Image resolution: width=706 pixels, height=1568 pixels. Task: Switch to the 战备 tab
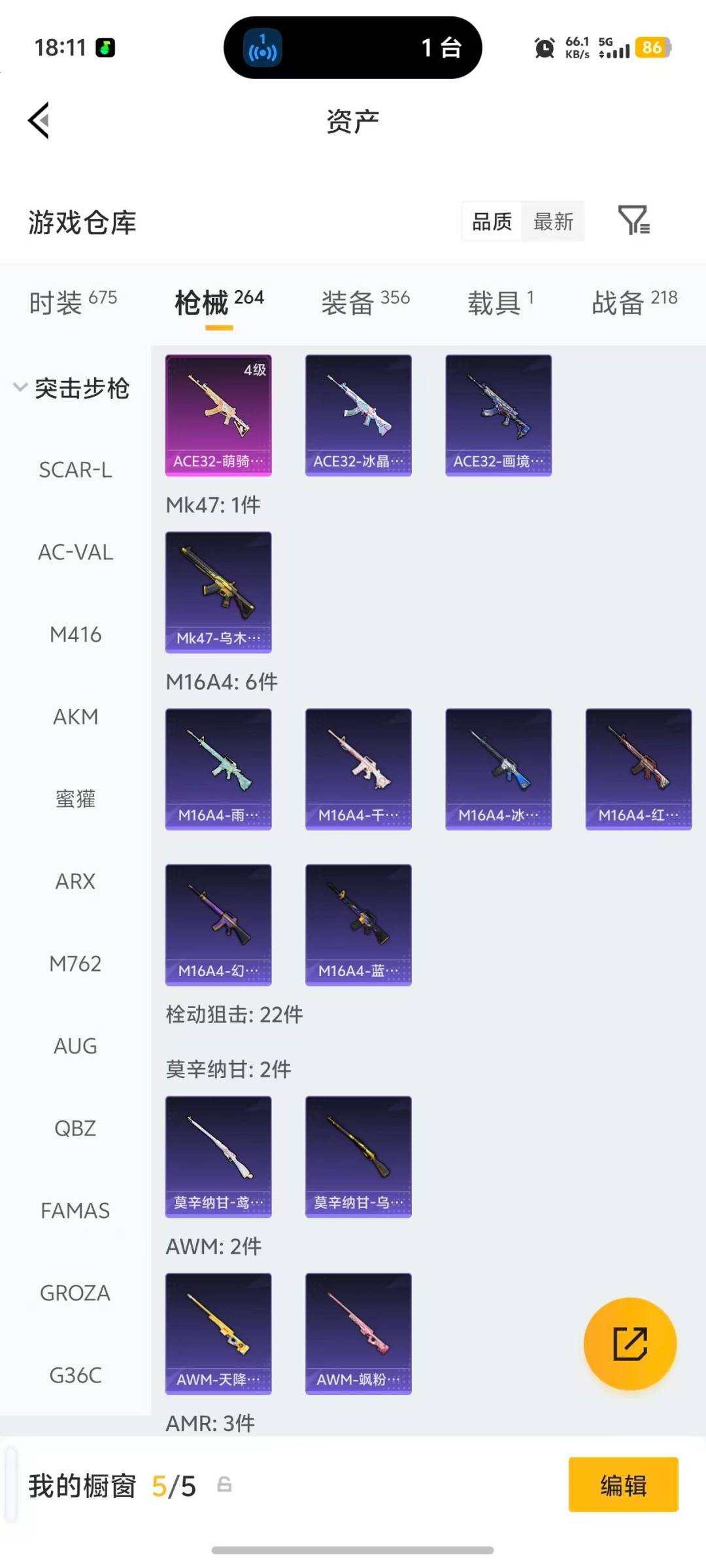click(x=633, y=302)
